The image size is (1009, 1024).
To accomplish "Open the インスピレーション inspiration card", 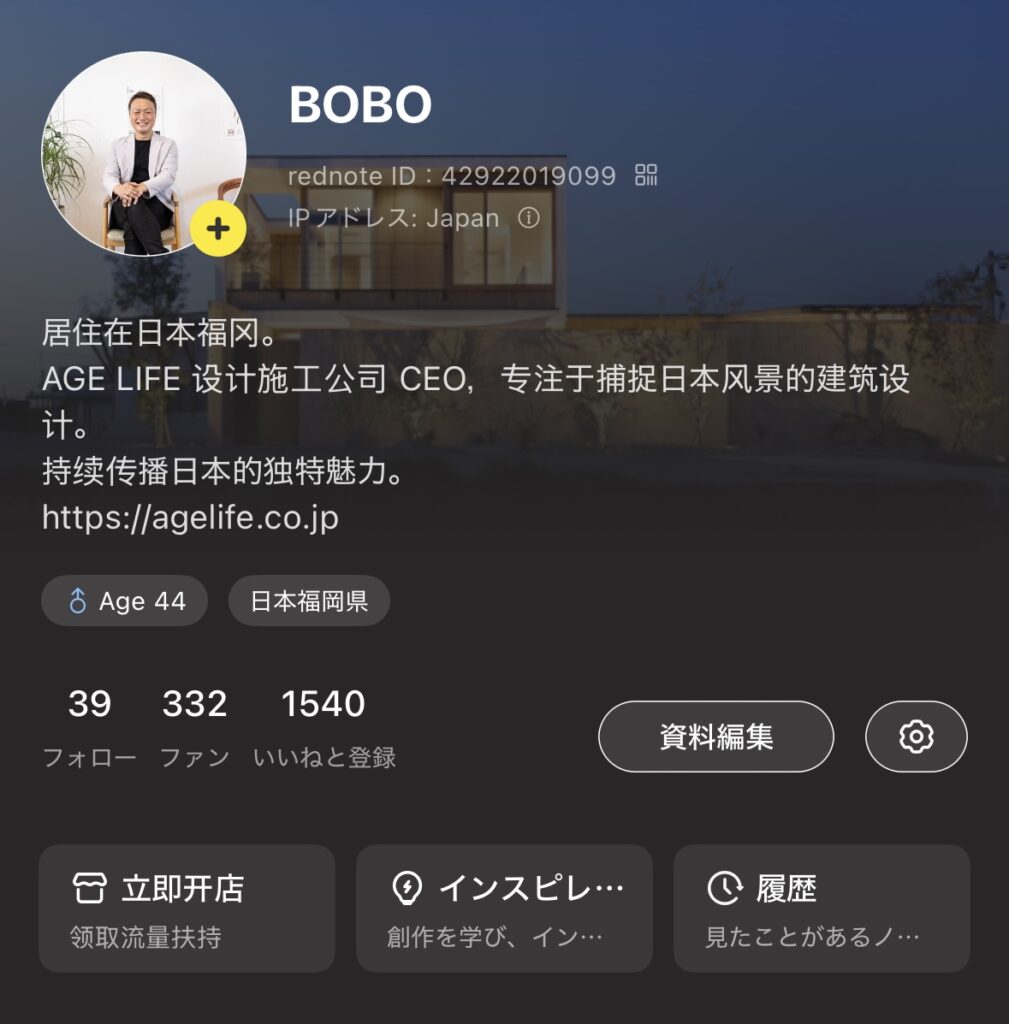I will pos(504,908).
